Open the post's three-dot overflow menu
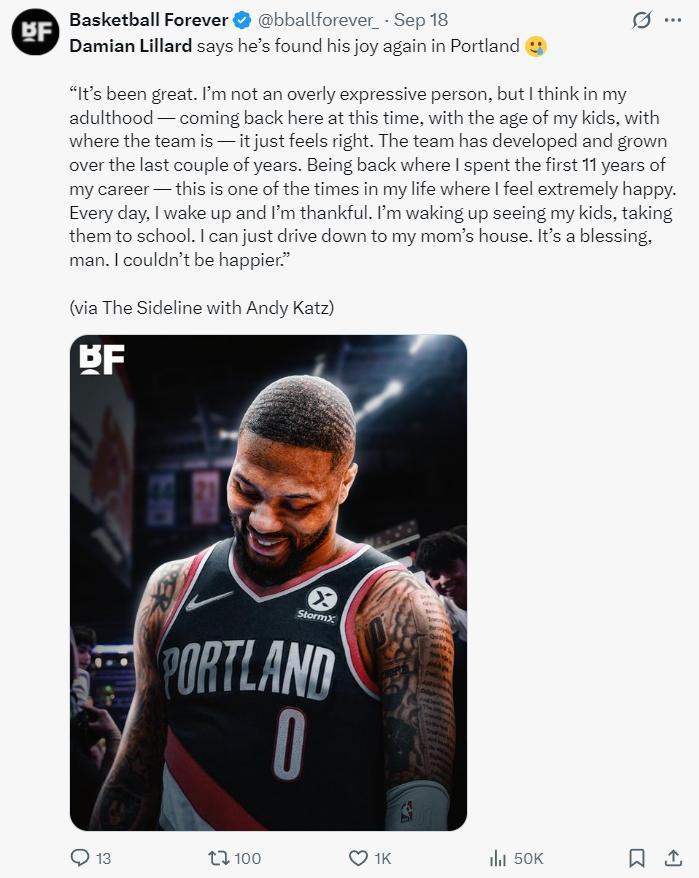The height and width of the screenshot is (878, 699). (673, 20)
